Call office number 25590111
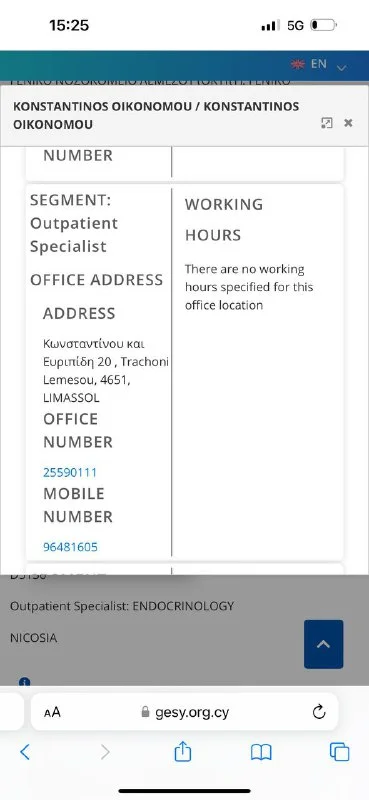The image size is (369, 800). (x=70, y=472)
